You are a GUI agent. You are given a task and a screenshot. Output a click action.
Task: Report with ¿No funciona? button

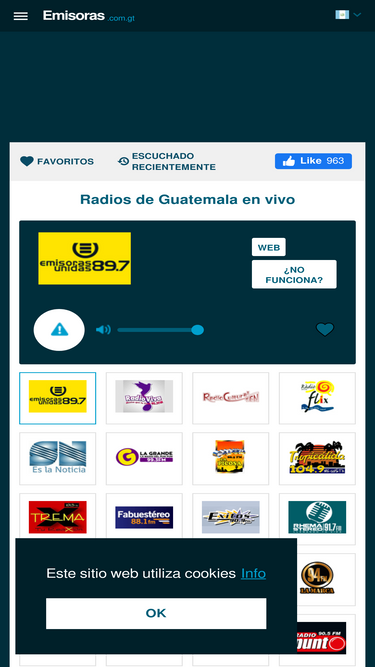coord(294,274)
